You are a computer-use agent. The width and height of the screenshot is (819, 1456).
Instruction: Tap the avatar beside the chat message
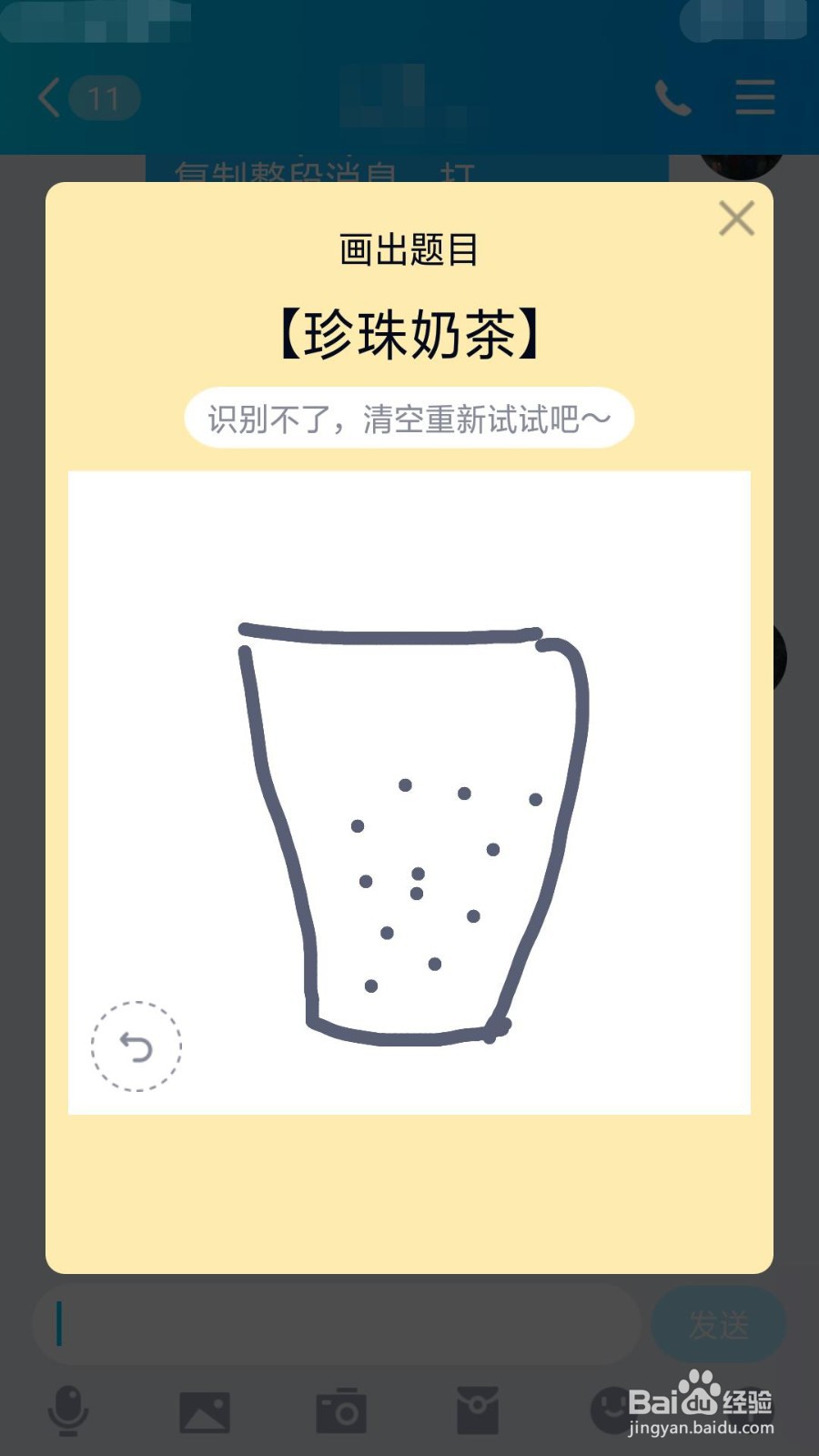tap(743, 164)
